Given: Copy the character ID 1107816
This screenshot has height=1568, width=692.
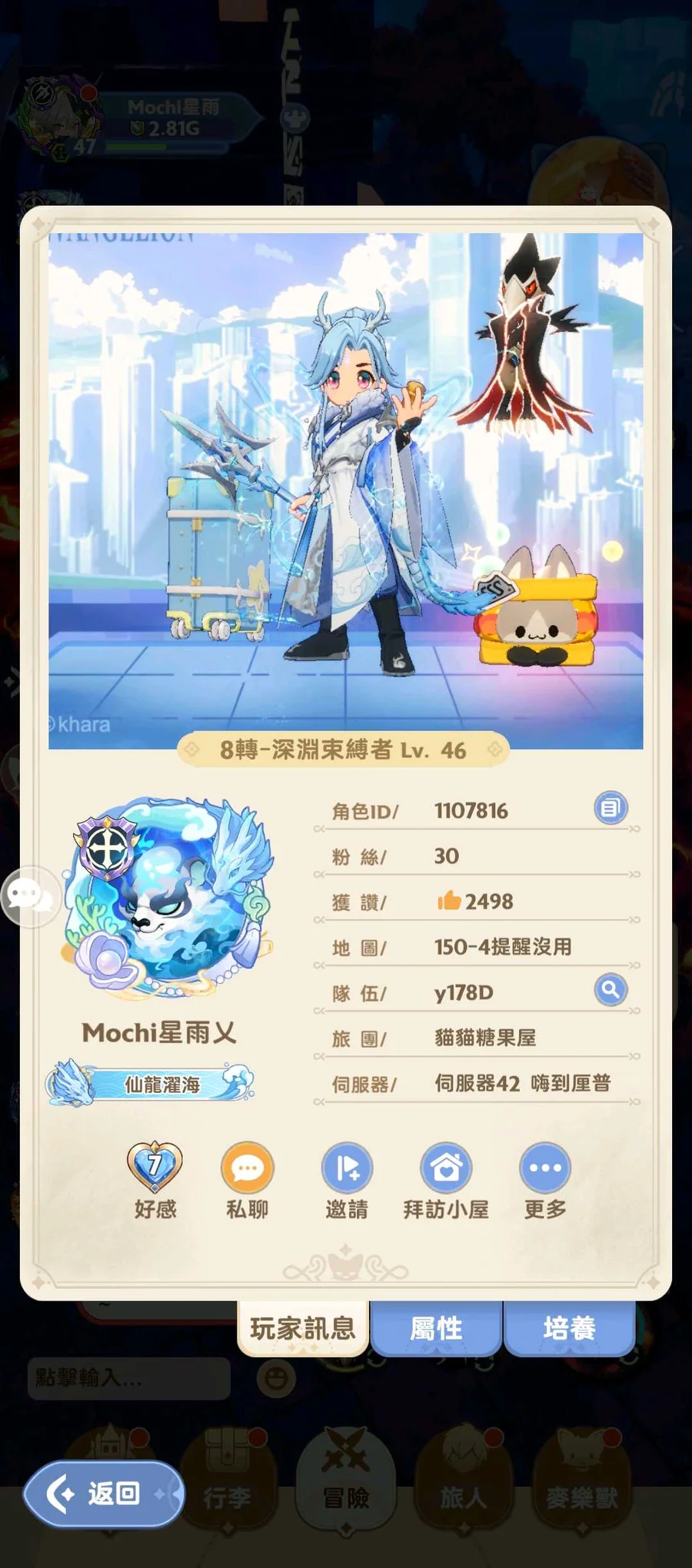Looking at the screenshot, I should 610,809.
